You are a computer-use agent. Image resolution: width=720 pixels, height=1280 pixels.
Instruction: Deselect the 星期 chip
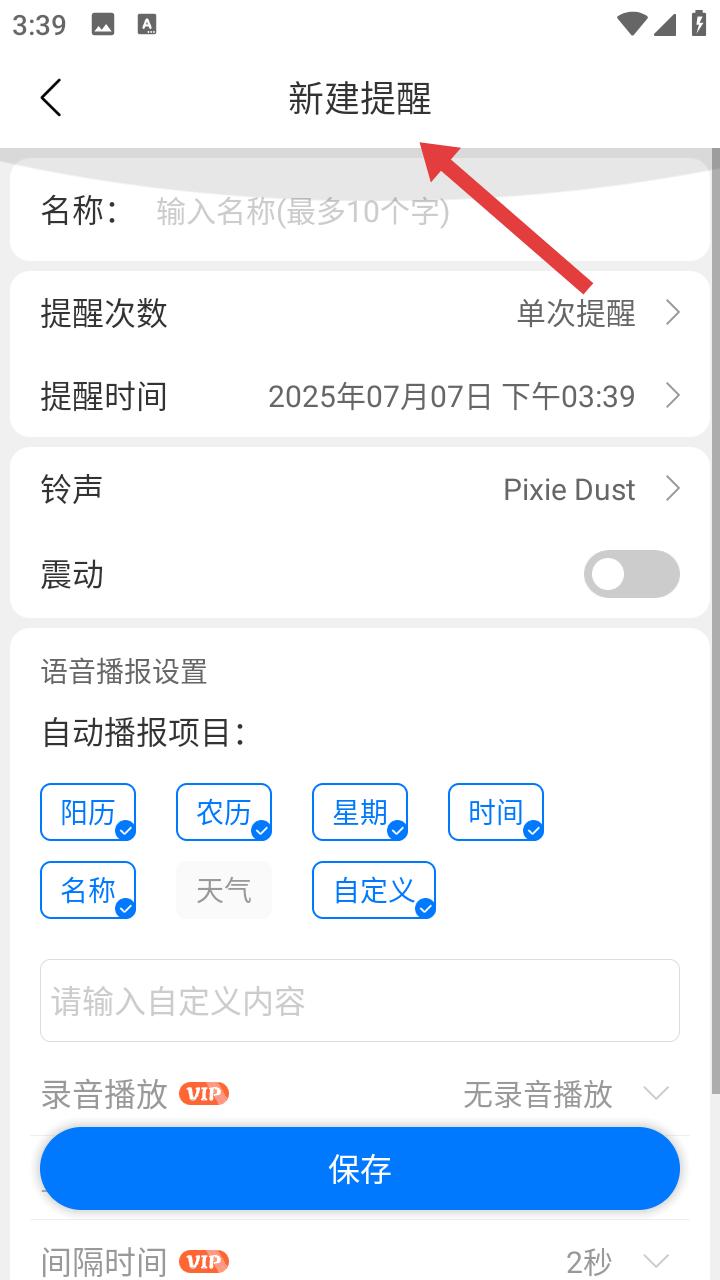click(x=360, y=812)
